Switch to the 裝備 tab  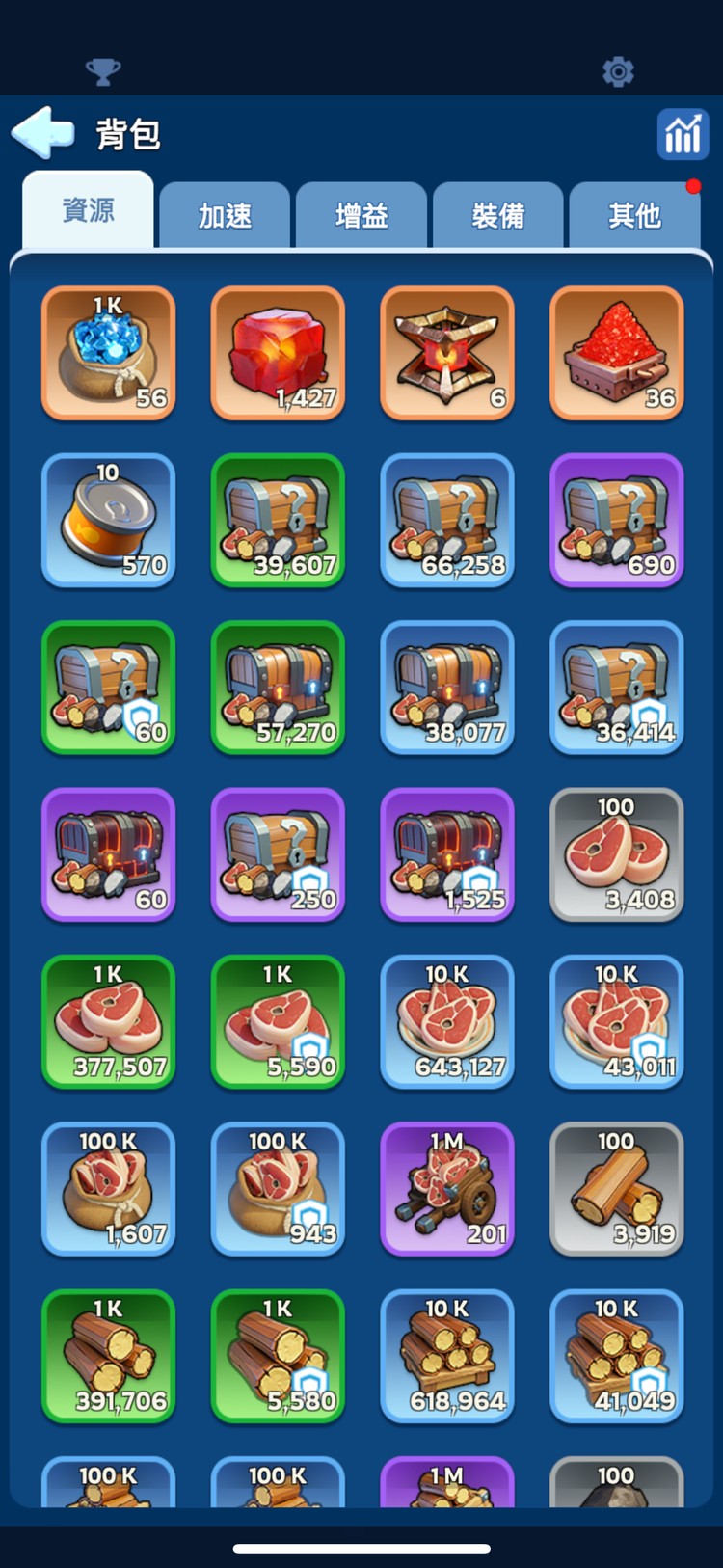pyautogui.click(x=498, y=215)
